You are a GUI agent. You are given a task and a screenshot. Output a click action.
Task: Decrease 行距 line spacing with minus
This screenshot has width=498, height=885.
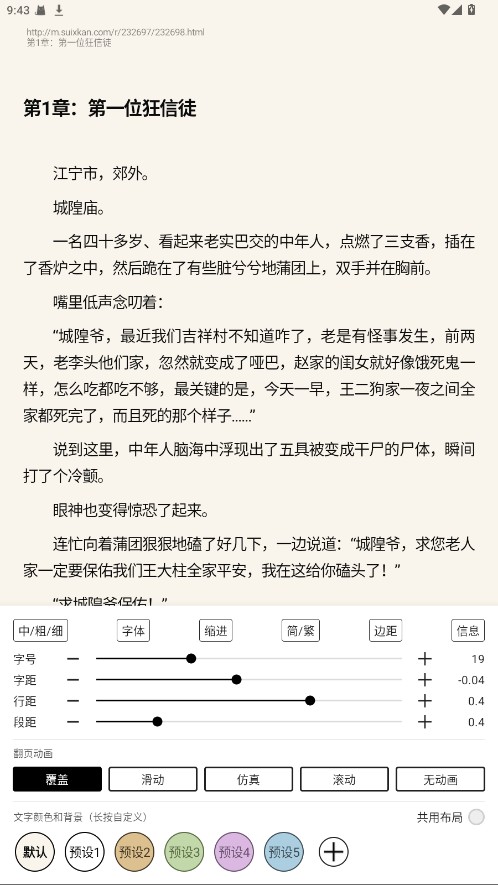(73, 701)
